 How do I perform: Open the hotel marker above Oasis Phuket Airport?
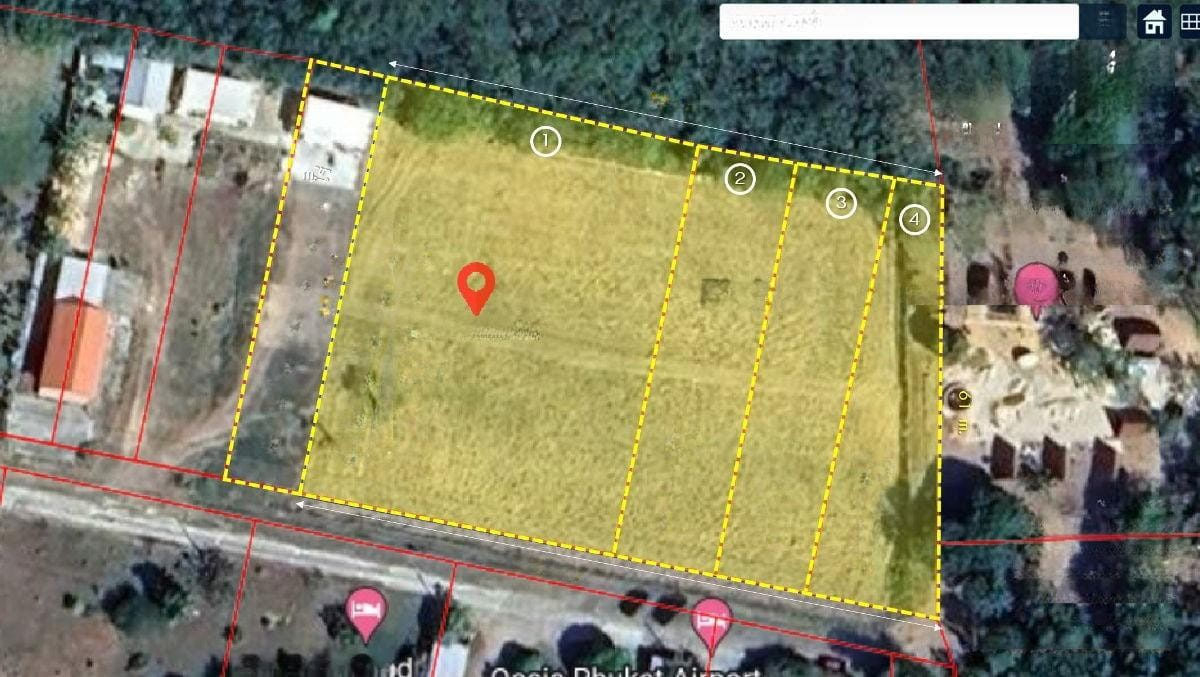pyautogui.click(x=711, y=621)
